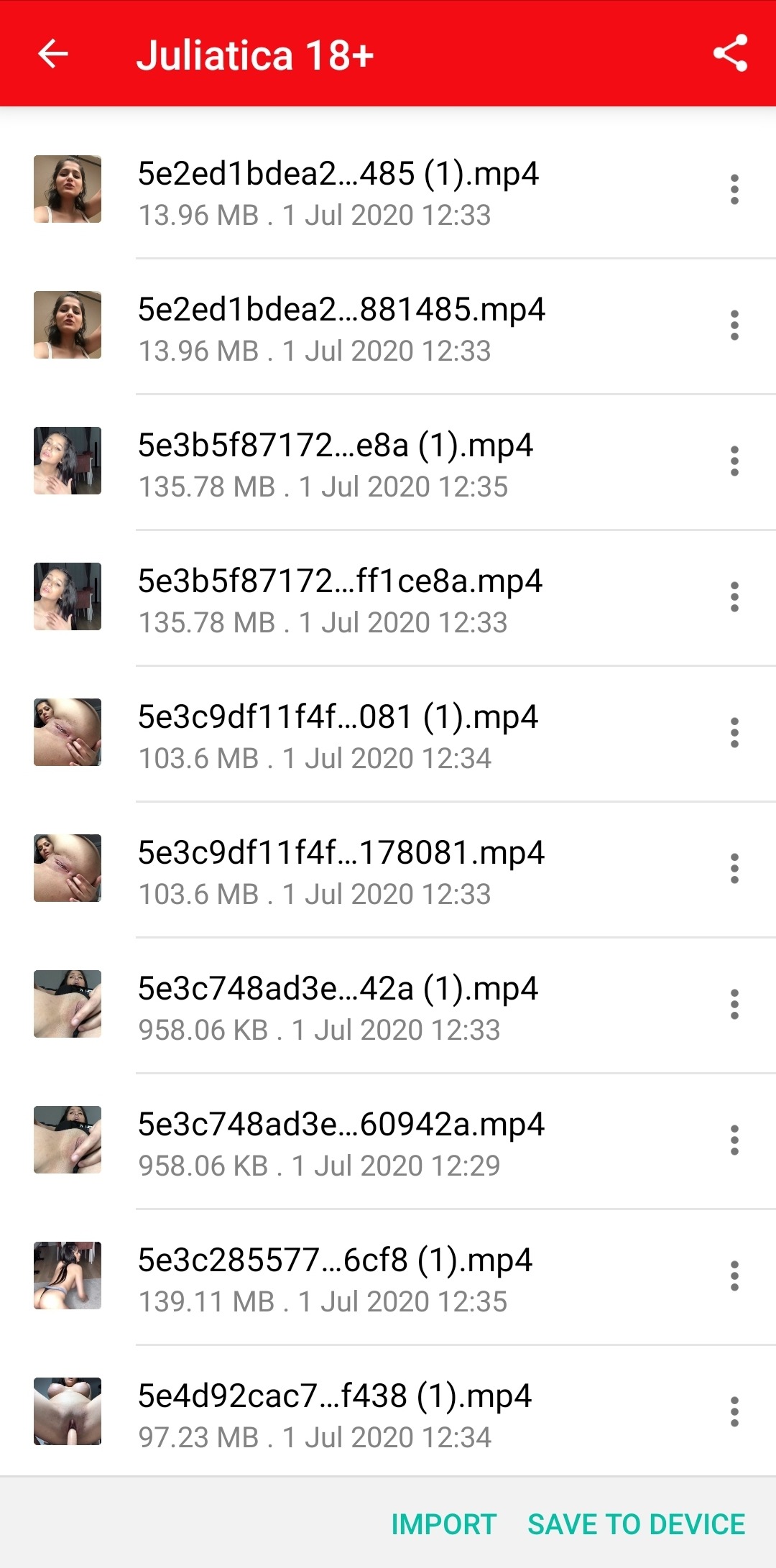Tap the IMPORT button
Screen dimensions: 776x1568
(x=443, y=1523)
